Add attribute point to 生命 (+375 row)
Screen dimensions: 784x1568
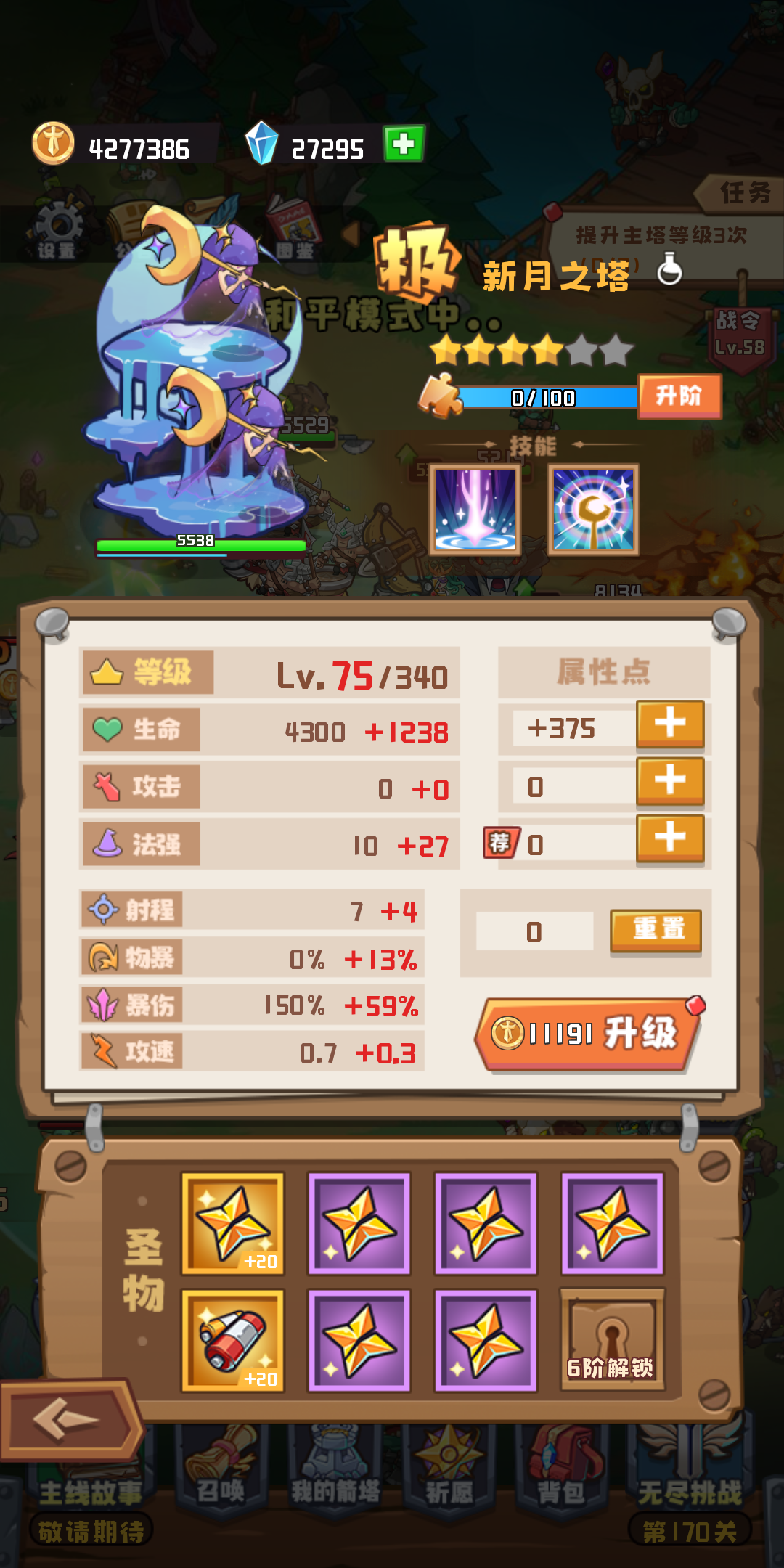pos(670,723)
